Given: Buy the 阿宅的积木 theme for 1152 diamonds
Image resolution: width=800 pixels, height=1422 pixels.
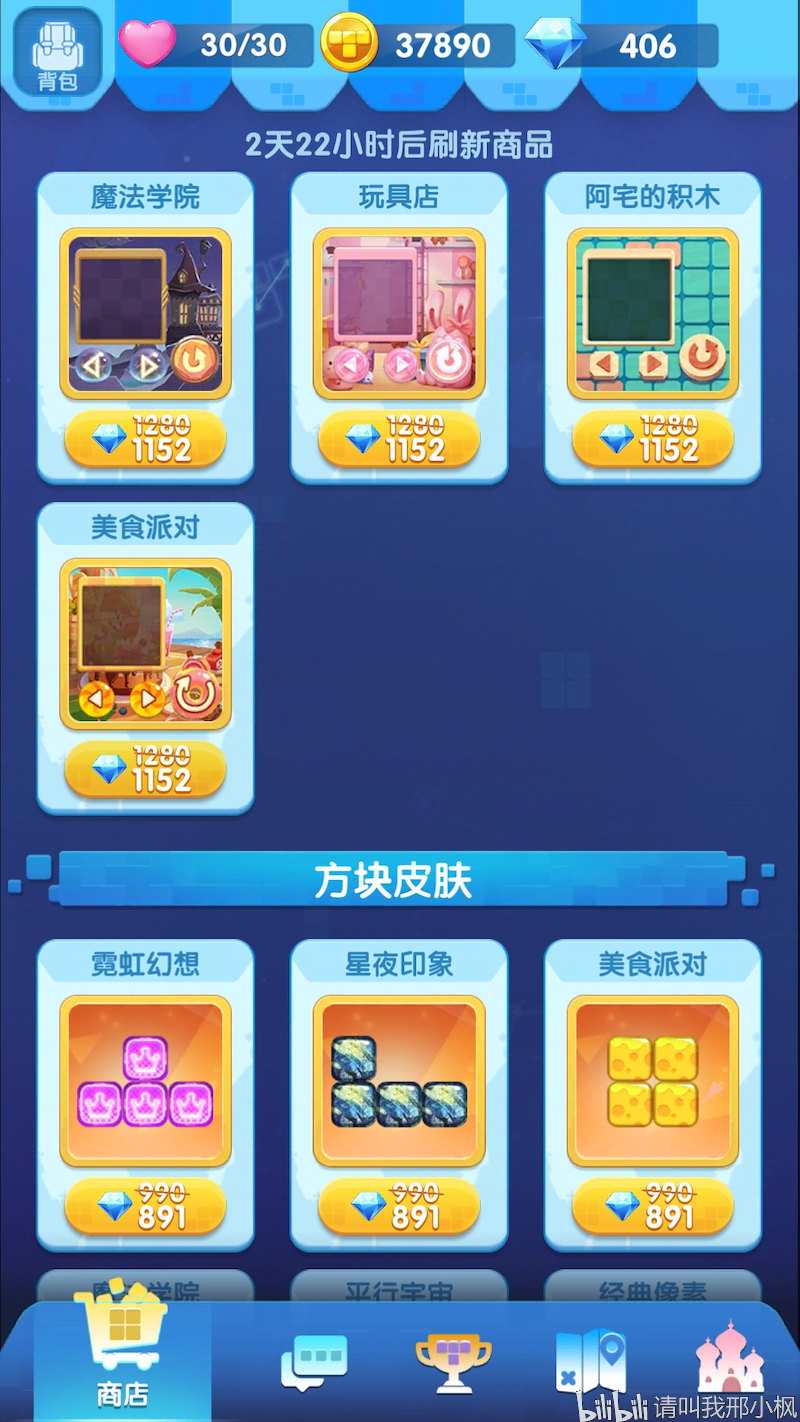Looking at the screenshot, I should (x=653, y=438).
